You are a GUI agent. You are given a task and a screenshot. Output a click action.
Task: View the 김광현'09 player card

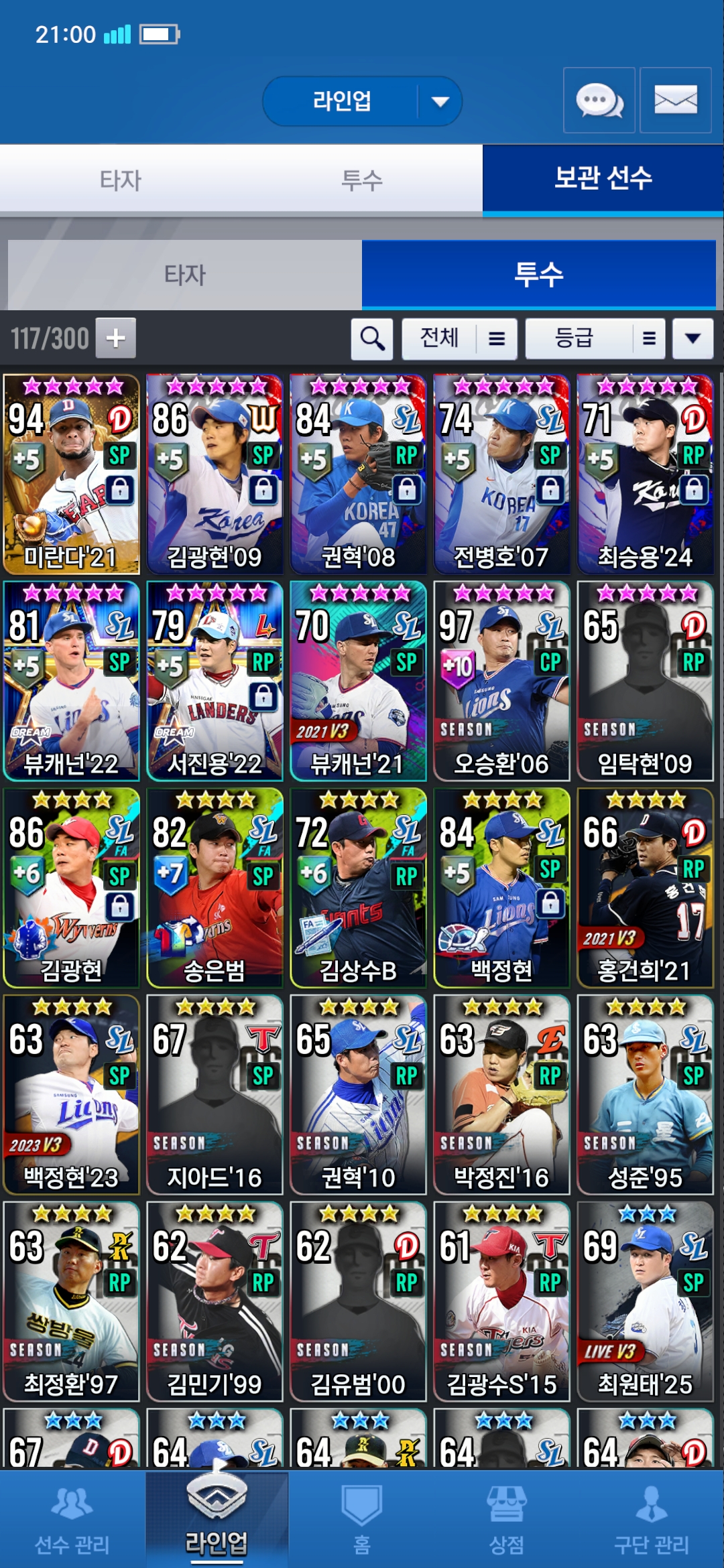pyautogui.click(x=215, y=474)
